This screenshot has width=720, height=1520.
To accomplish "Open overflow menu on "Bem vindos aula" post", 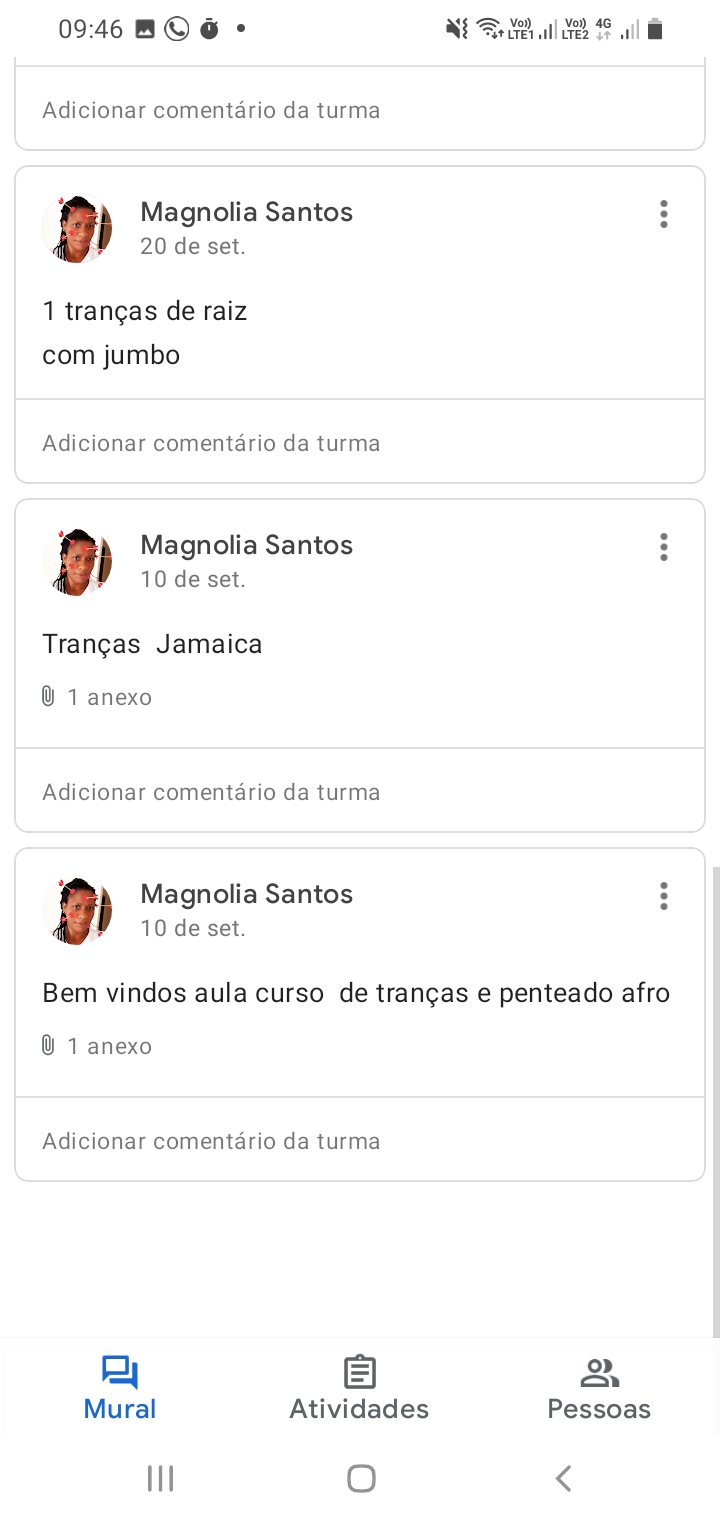I will (x=663, y=896).
